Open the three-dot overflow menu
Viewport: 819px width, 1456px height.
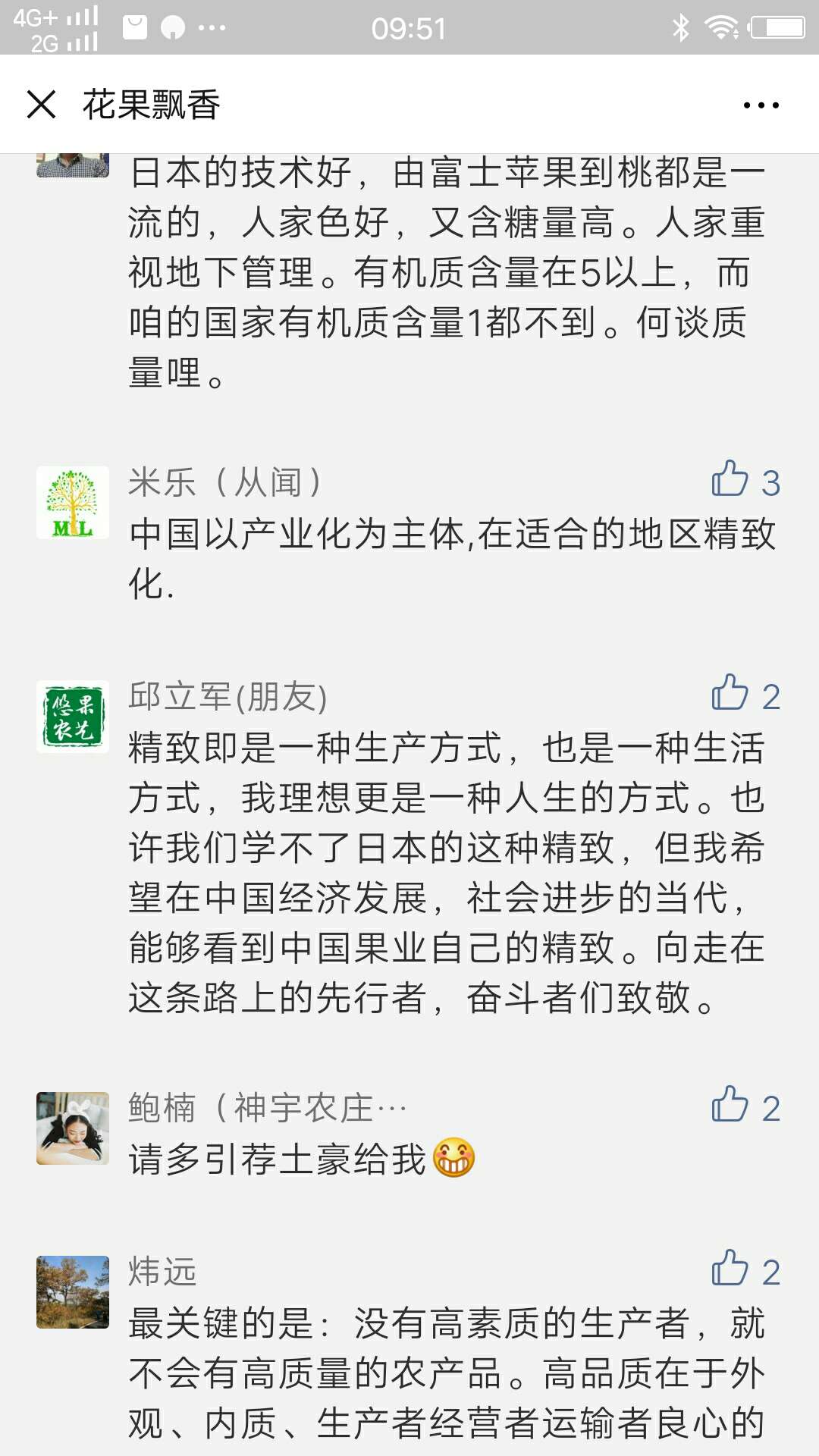(761, 105)
